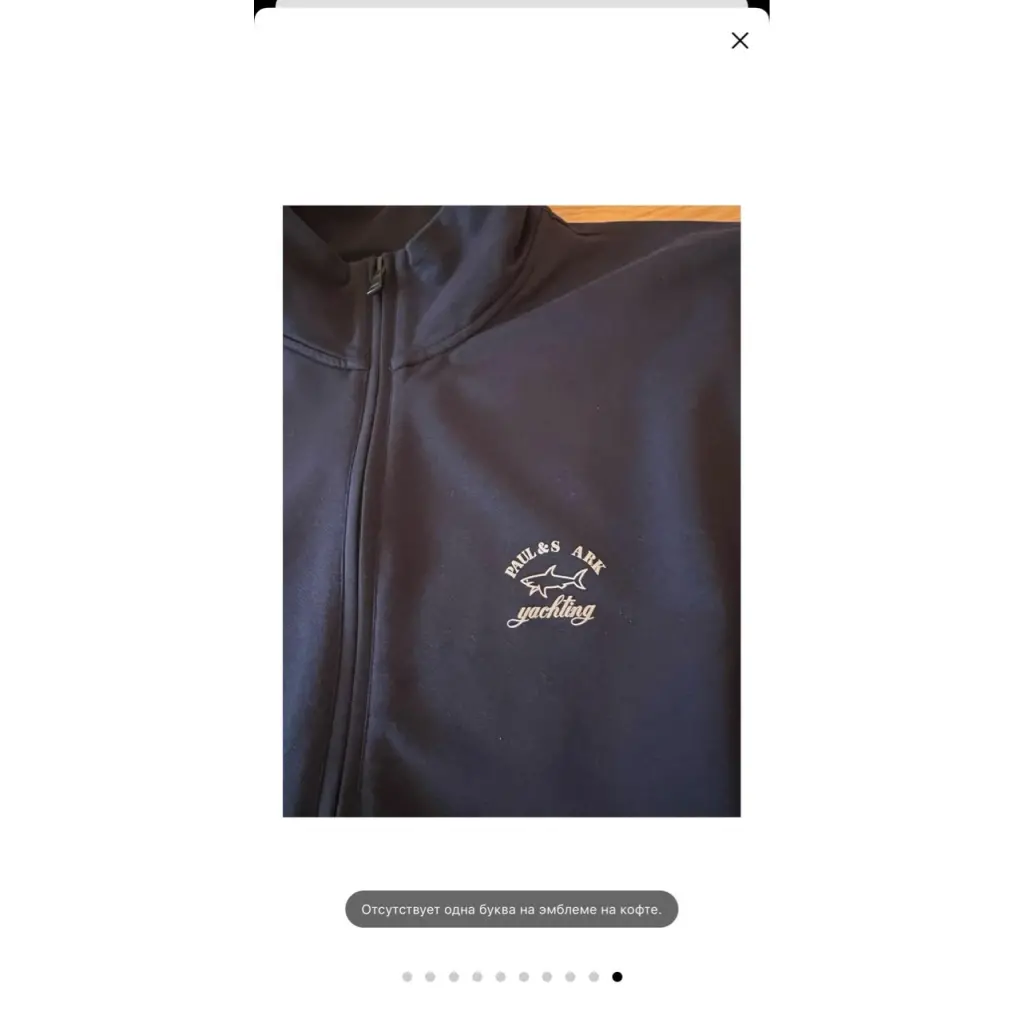Jump to the first photo dot

[407, 977]
